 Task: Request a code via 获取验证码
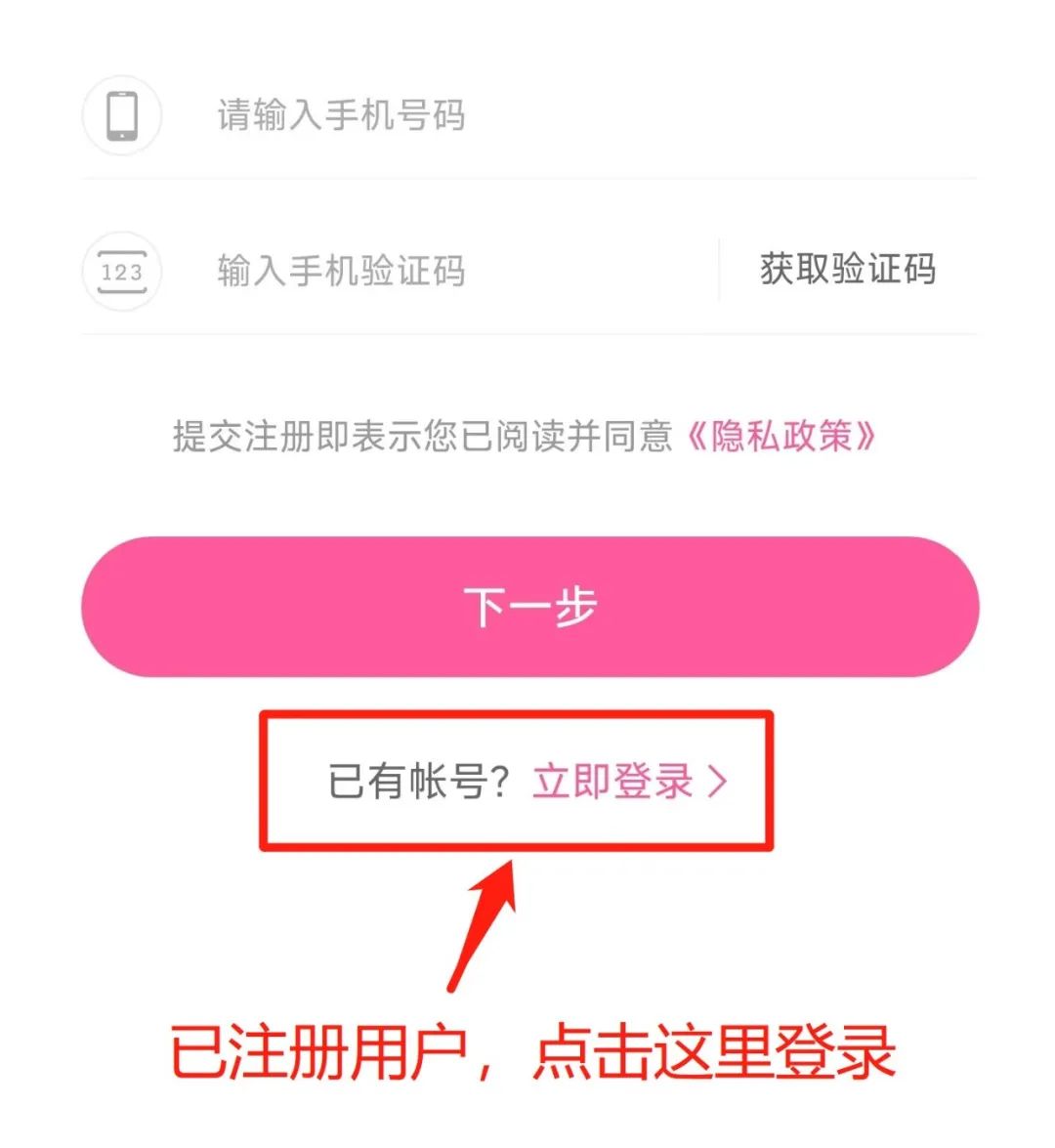point(848,269)
